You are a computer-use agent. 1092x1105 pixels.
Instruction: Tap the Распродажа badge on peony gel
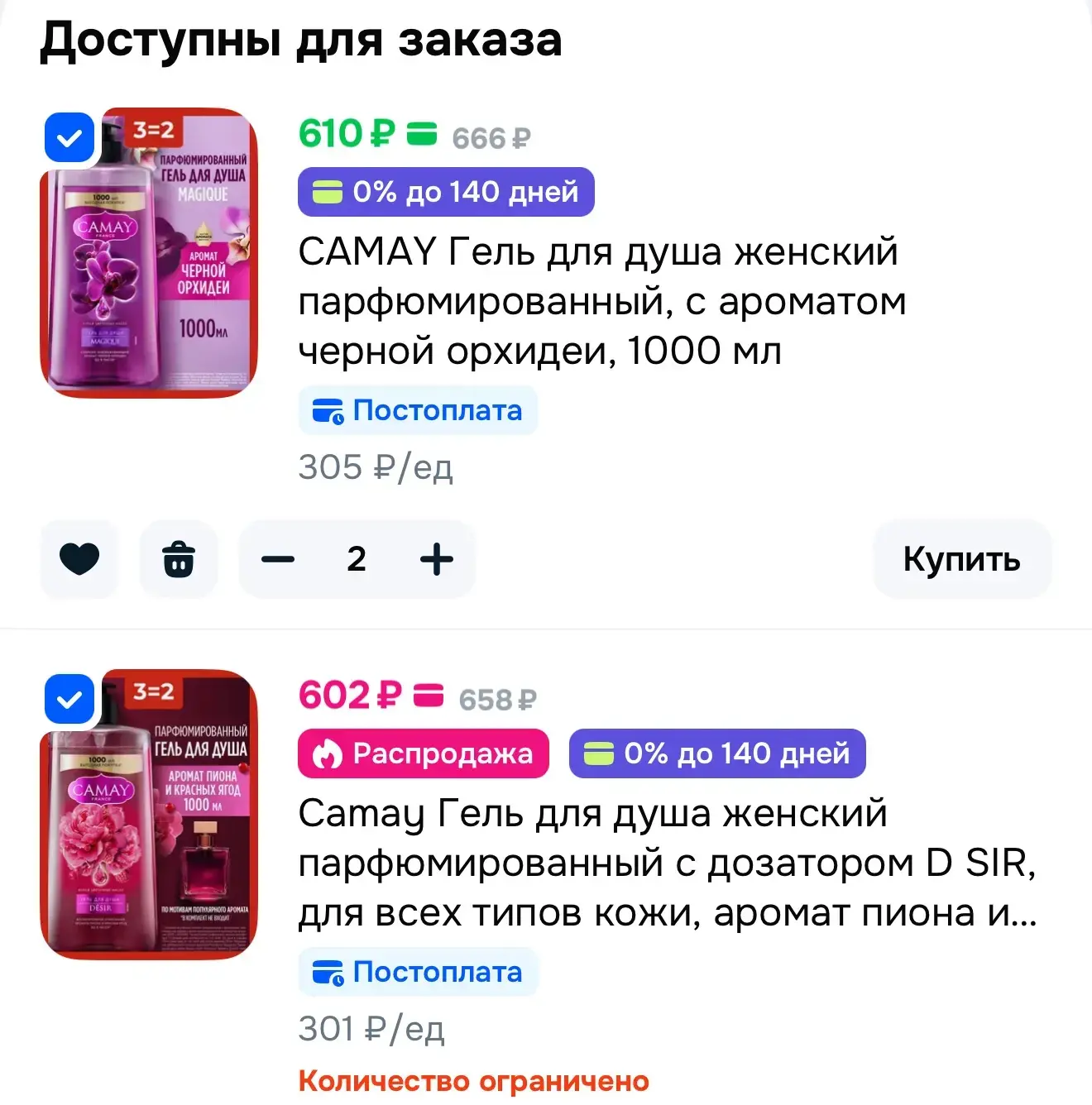[x=423, y=753]
